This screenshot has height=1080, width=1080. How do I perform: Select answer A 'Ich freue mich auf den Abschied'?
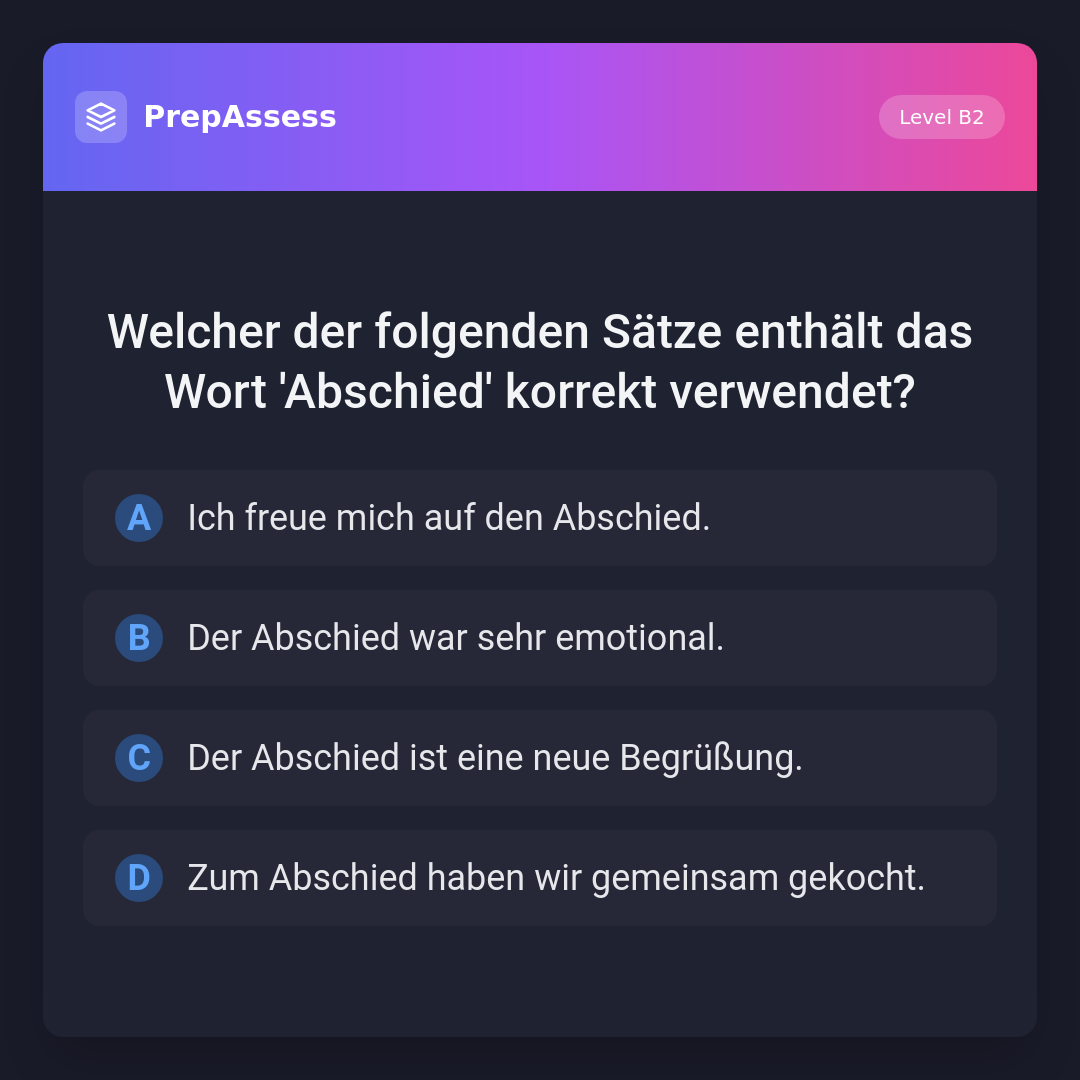tap(540, 518)
